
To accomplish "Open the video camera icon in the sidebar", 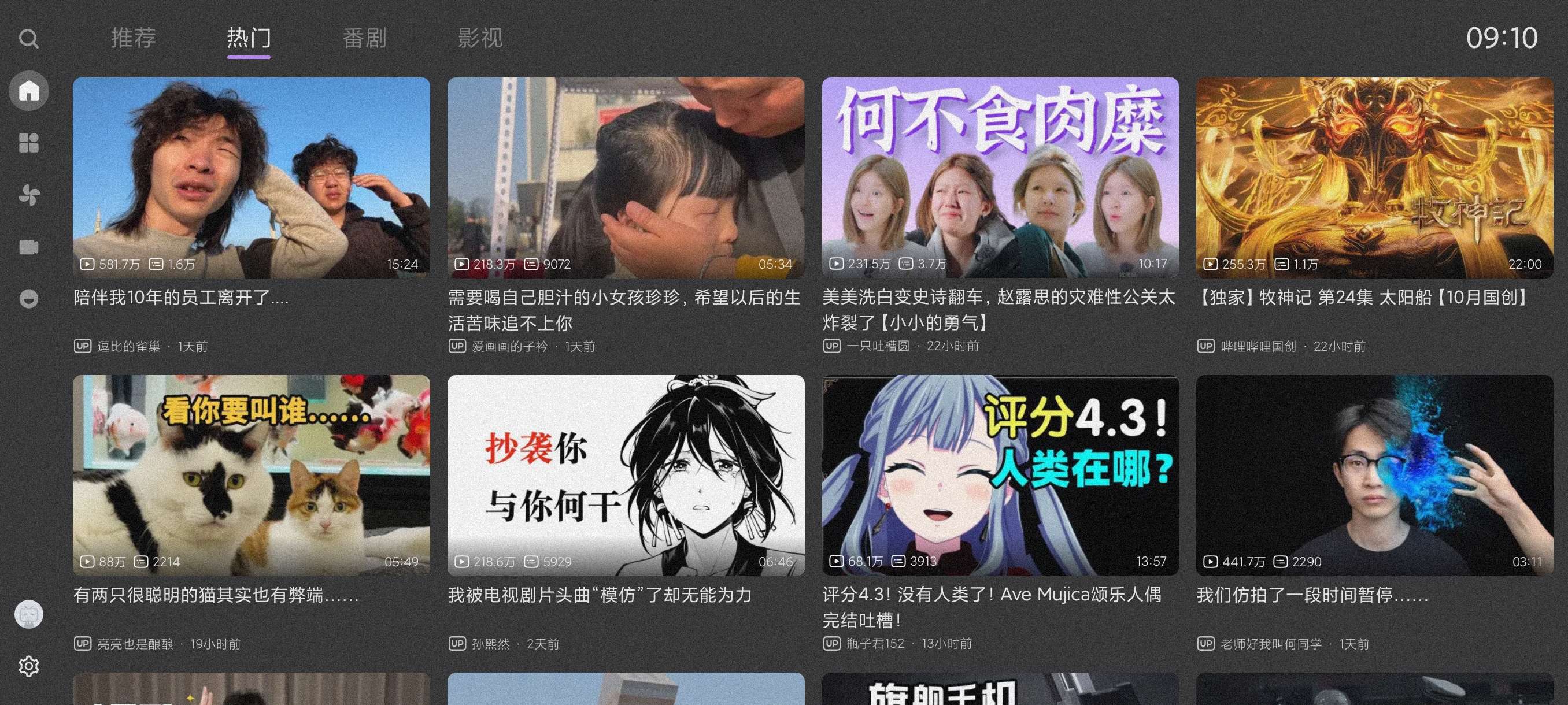I will [x=28, y=247].
